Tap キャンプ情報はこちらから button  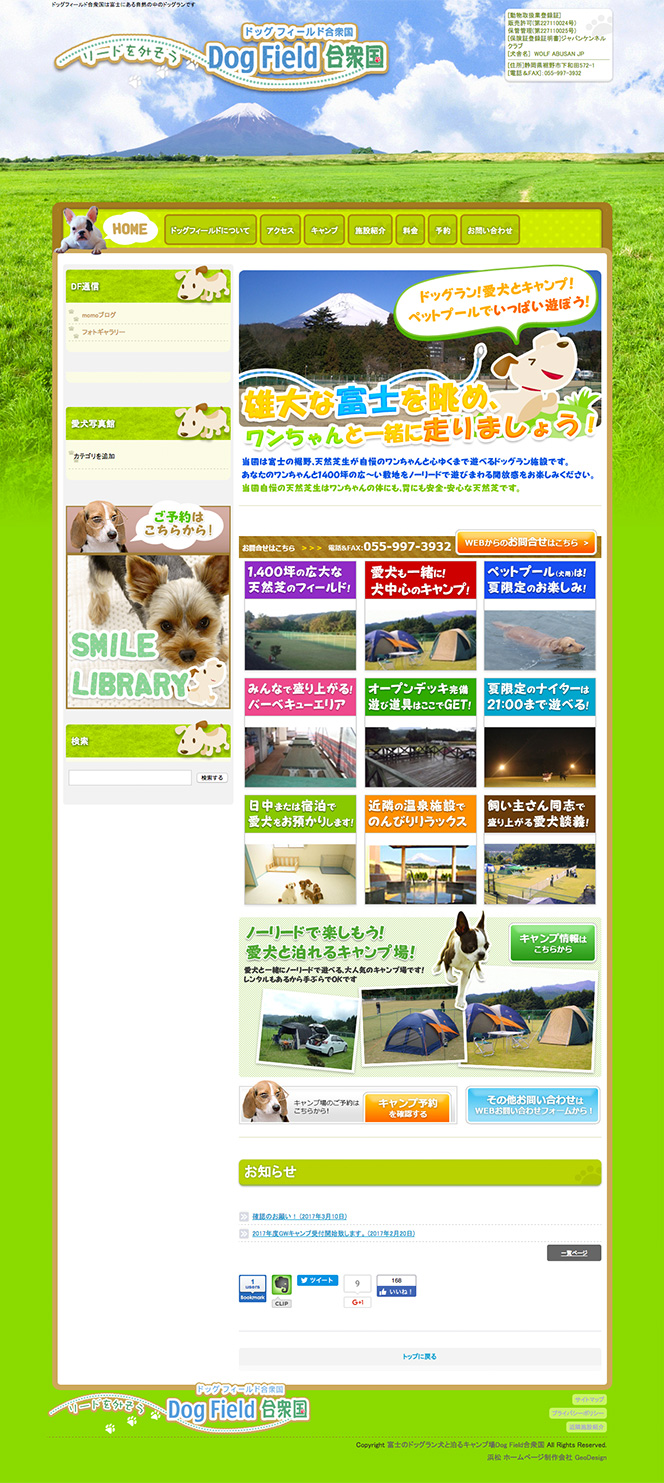tap(553, 942)
